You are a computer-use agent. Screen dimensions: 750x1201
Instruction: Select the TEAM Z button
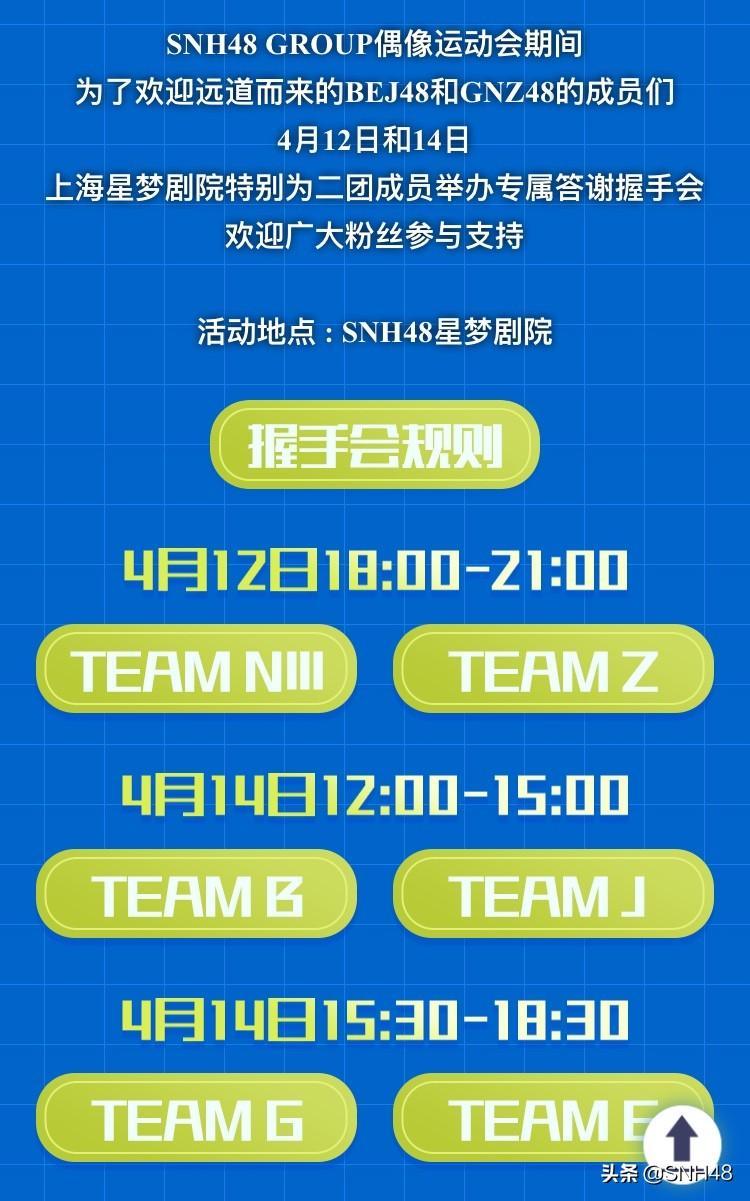click(x=553, y=669)
